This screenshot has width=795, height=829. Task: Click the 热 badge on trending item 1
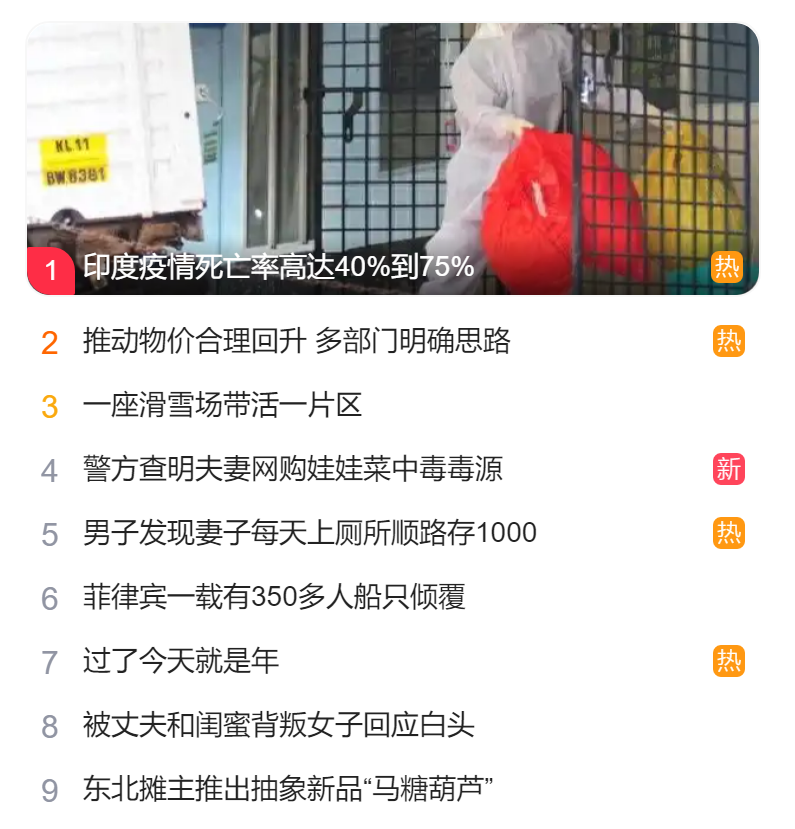click(x=729, y=267)
